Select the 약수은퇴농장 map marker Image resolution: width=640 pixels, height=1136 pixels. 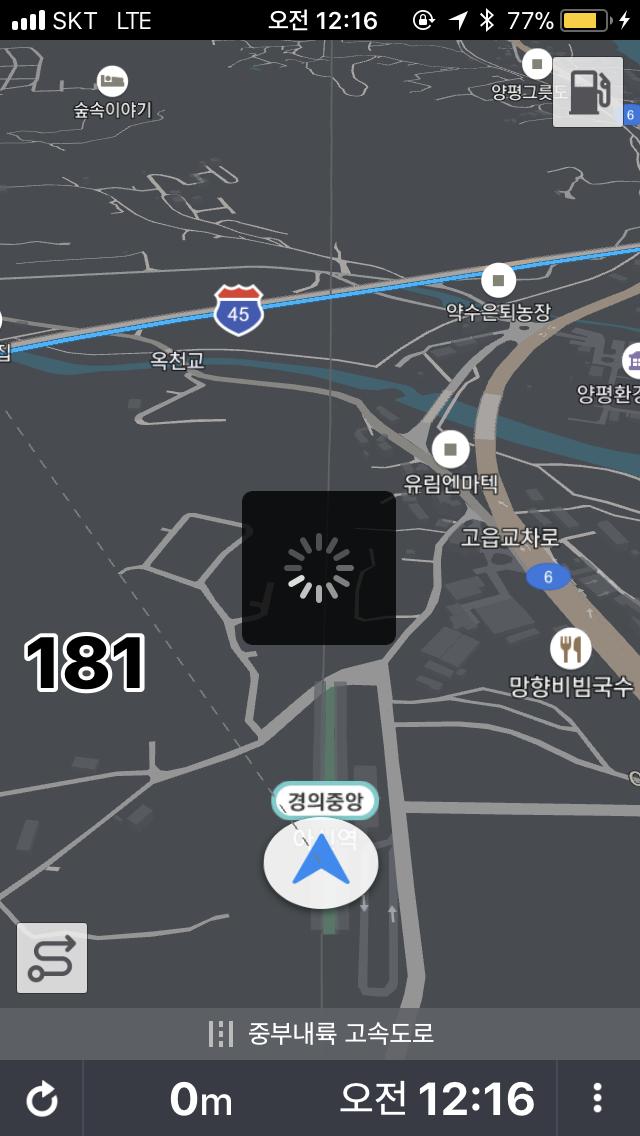point(498,280)
